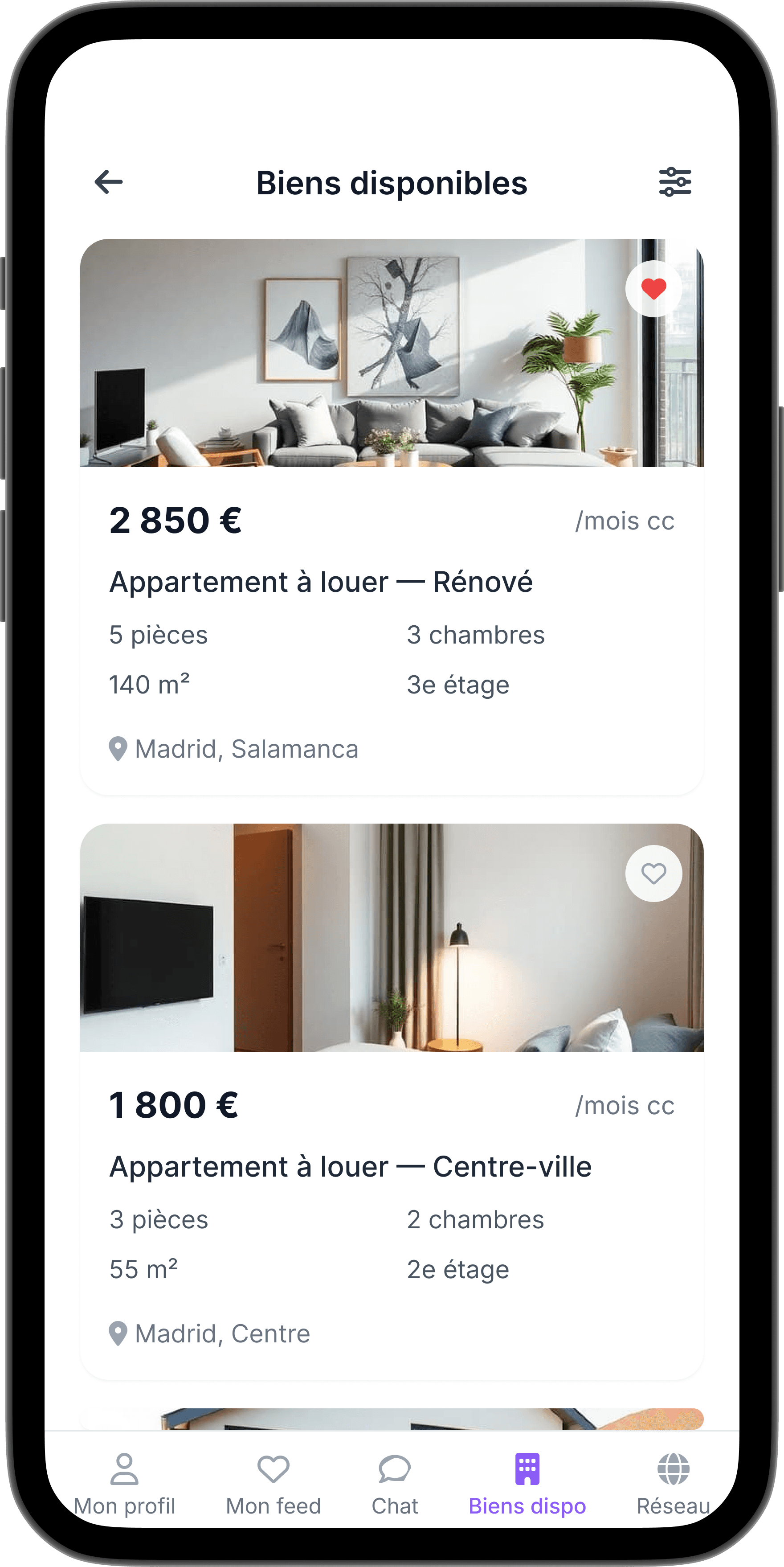The image size is (784, 1567).
Task: Go back using the arrow icon
Action: (109, 182)
